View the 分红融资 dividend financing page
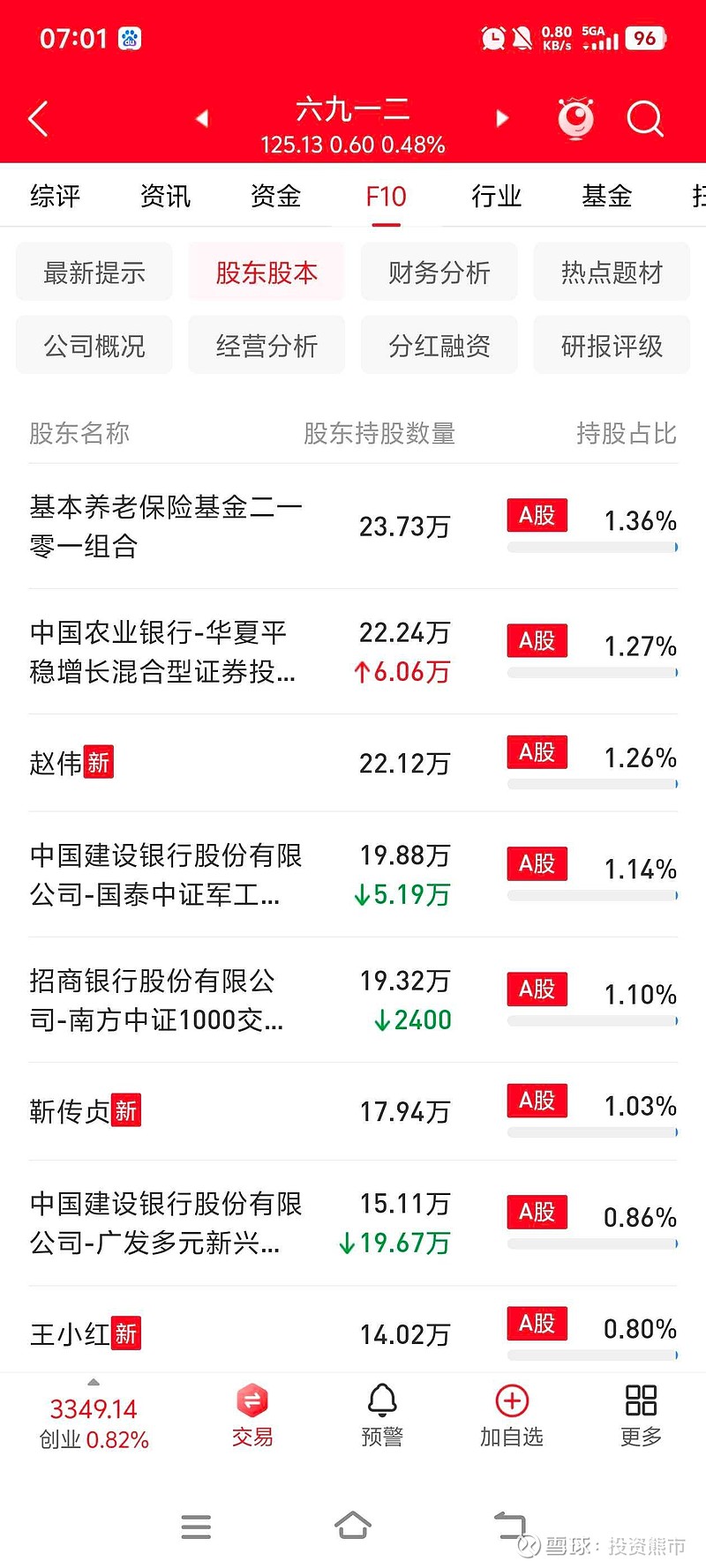Viewport: 706px width, 1568px height. tap(439, 345)
